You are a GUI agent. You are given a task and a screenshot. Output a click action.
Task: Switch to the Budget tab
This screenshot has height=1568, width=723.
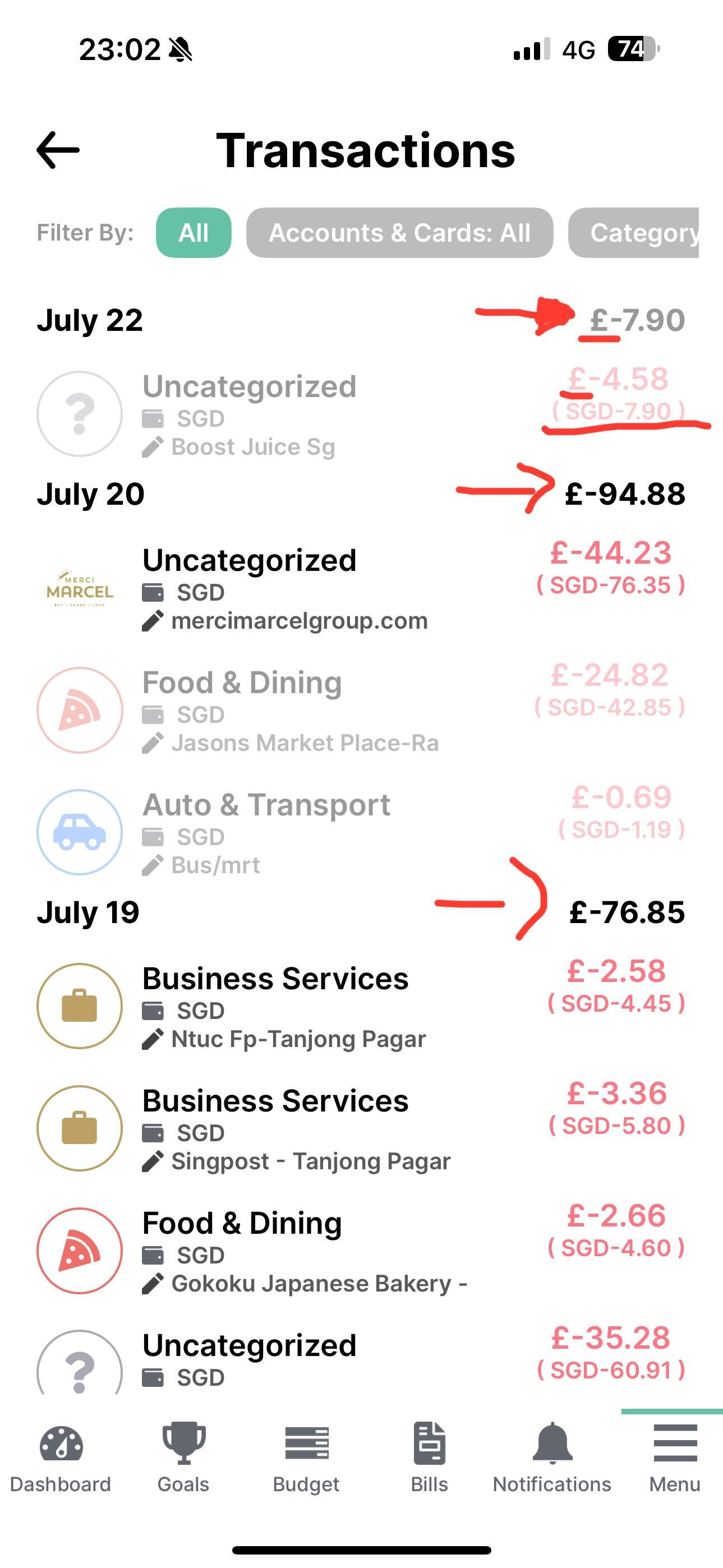point(306,1459)
